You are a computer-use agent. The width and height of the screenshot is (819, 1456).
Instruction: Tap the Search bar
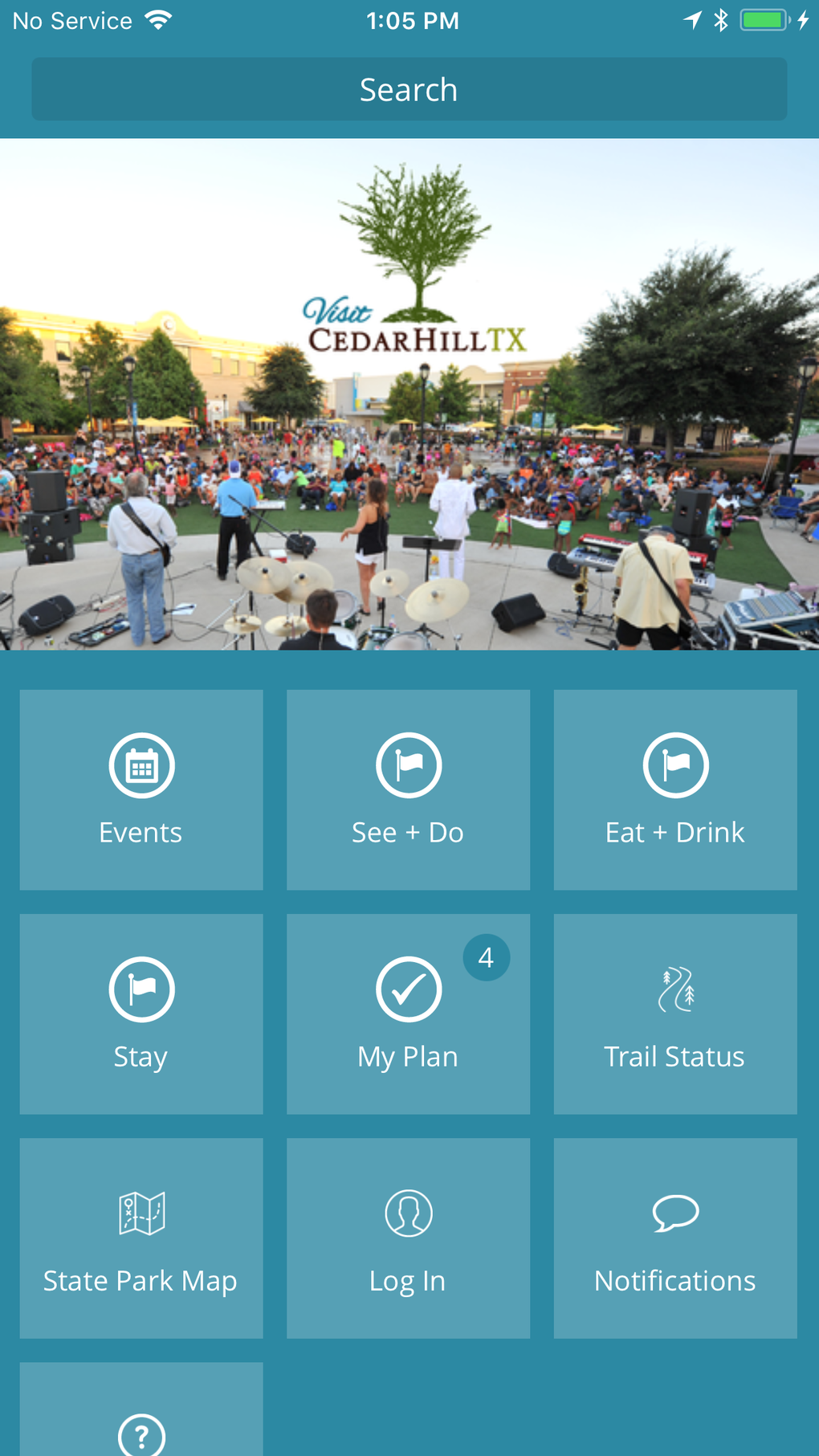click(408, 89)
